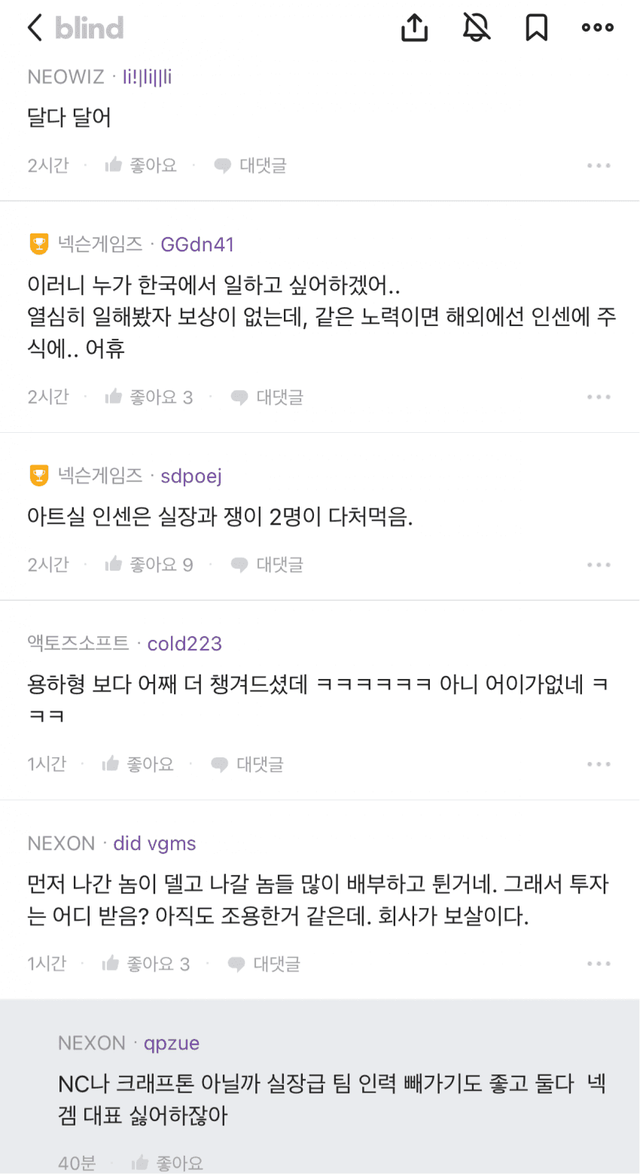
Task: Open more options on sdpoej's comment
Action: point(599,565)
